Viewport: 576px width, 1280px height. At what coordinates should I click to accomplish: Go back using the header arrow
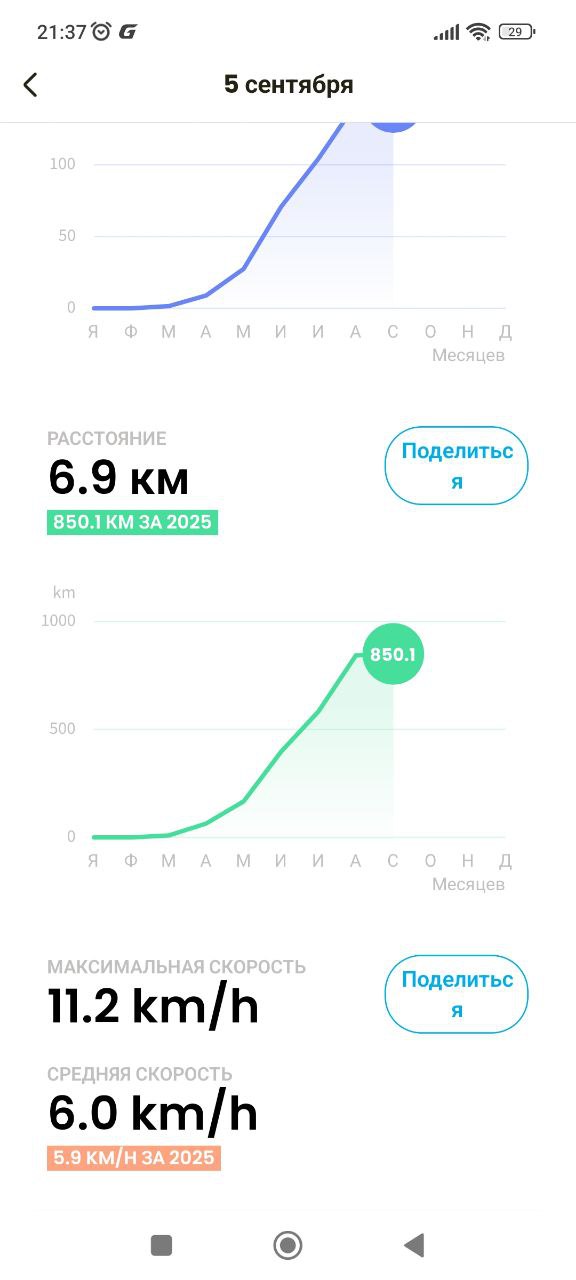coord(30,85)
